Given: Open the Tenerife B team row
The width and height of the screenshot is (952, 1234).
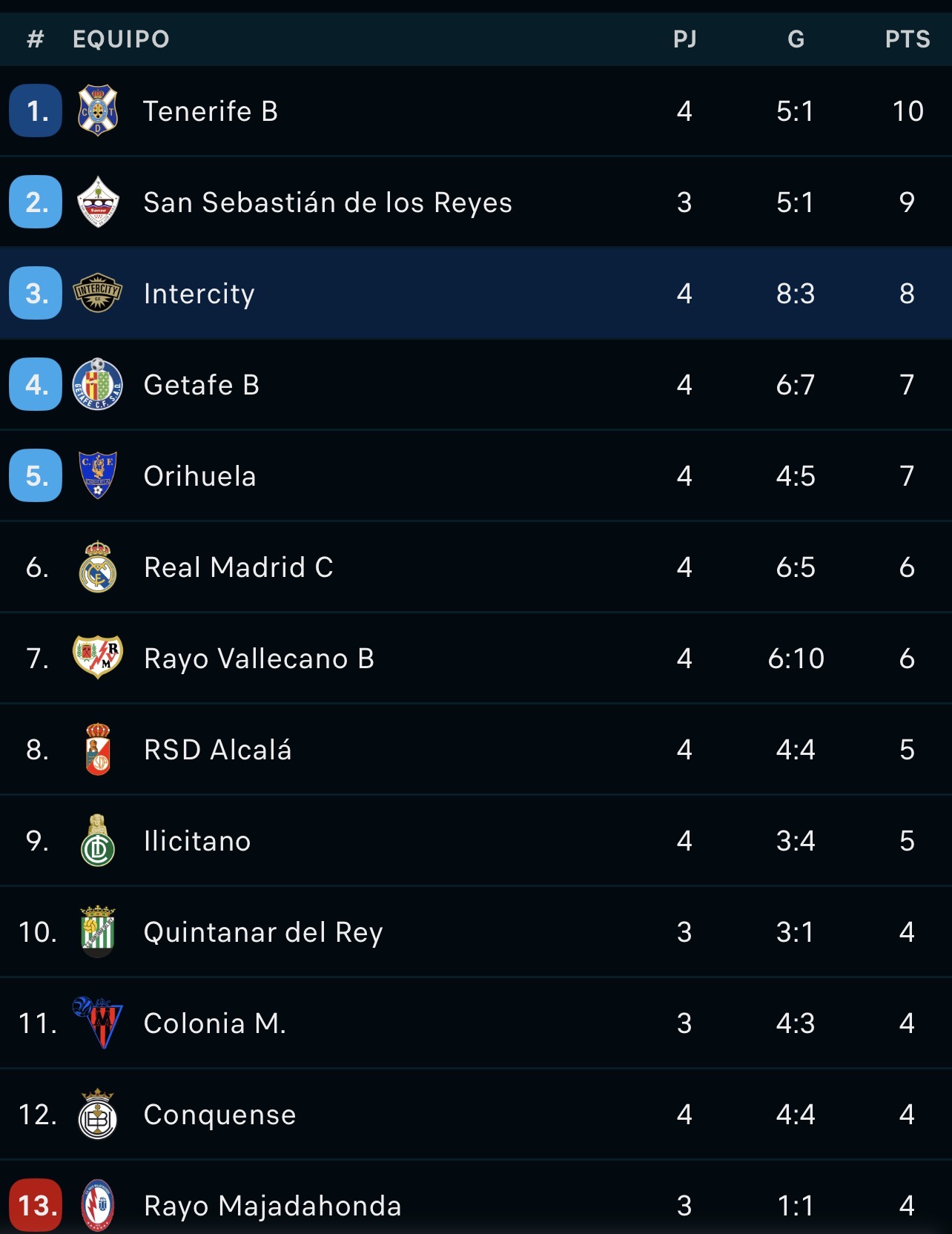Looking at the screenshot, I should pos(211,111).
